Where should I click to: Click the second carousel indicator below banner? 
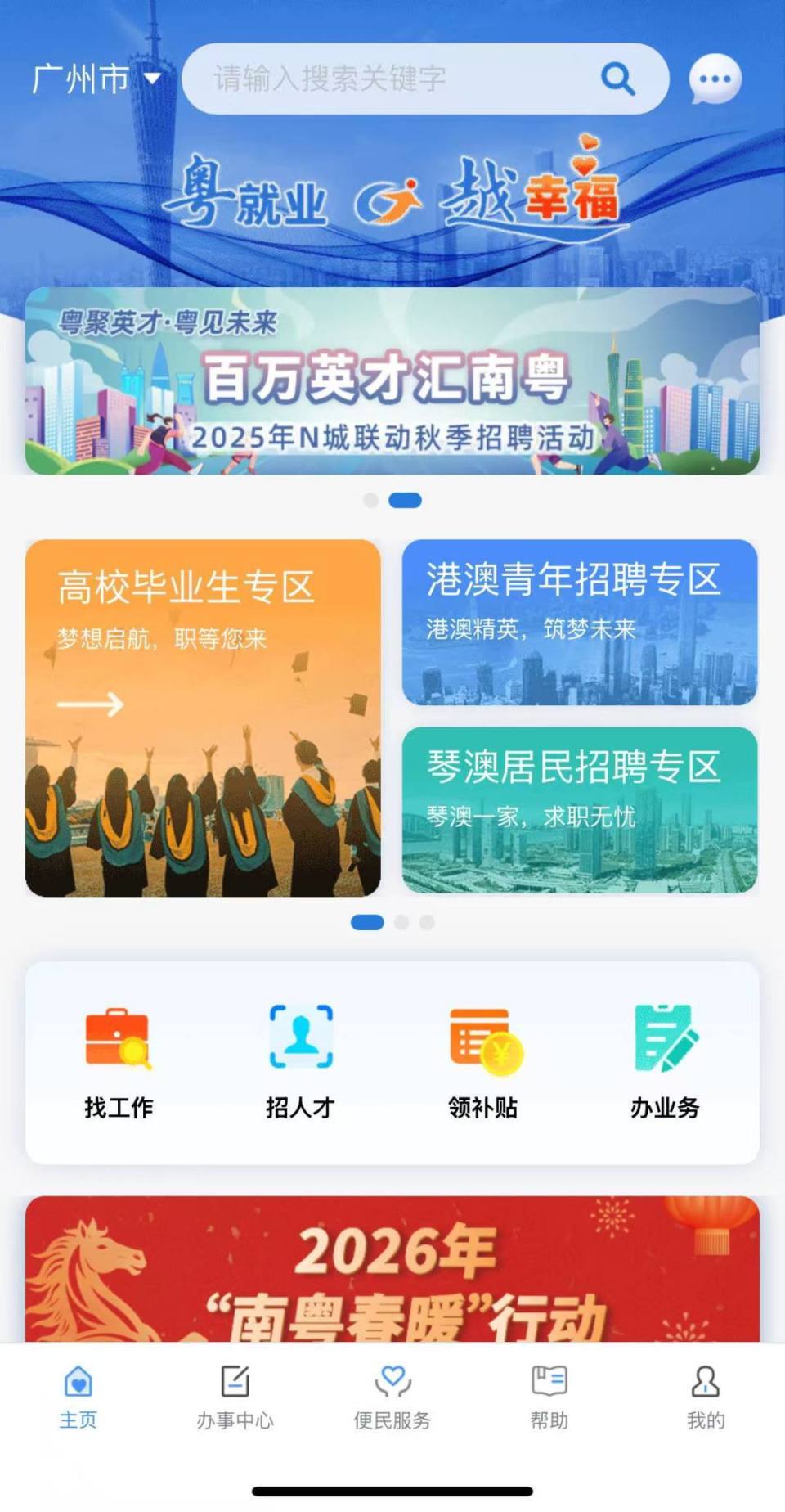tap(406, 500)
